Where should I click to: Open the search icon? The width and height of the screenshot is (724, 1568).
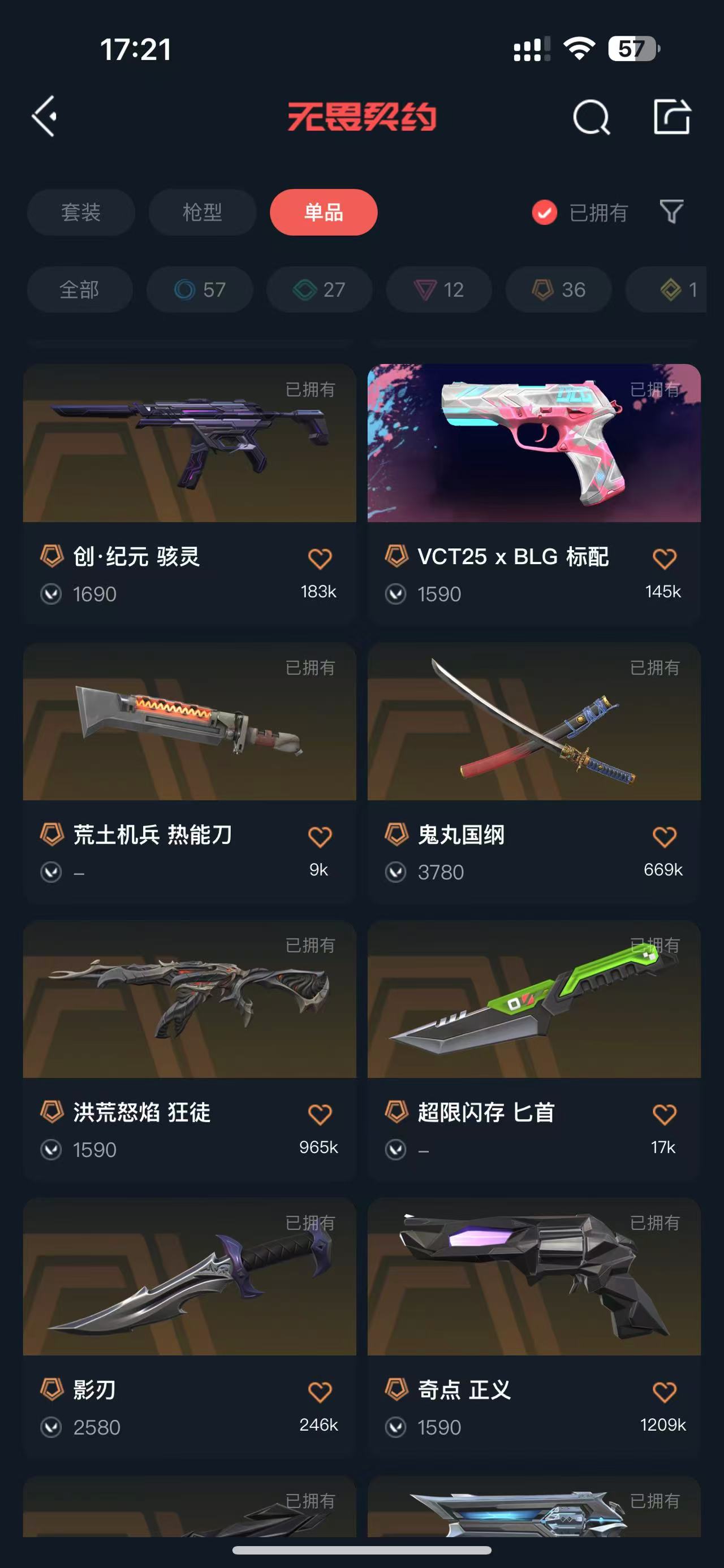pos(591,116)
